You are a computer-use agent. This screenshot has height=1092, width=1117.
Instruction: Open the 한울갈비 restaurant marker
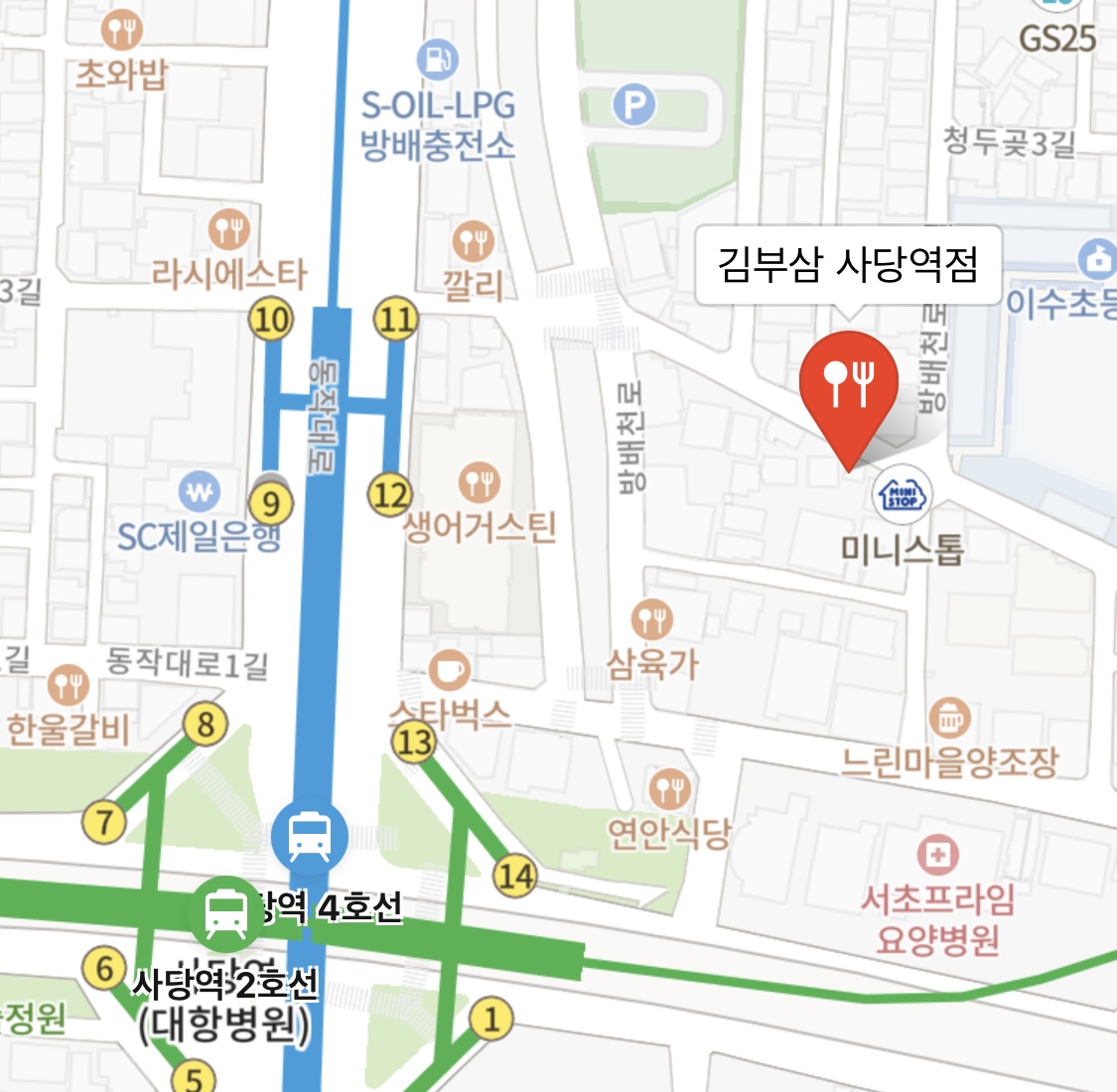coord(69,685)
